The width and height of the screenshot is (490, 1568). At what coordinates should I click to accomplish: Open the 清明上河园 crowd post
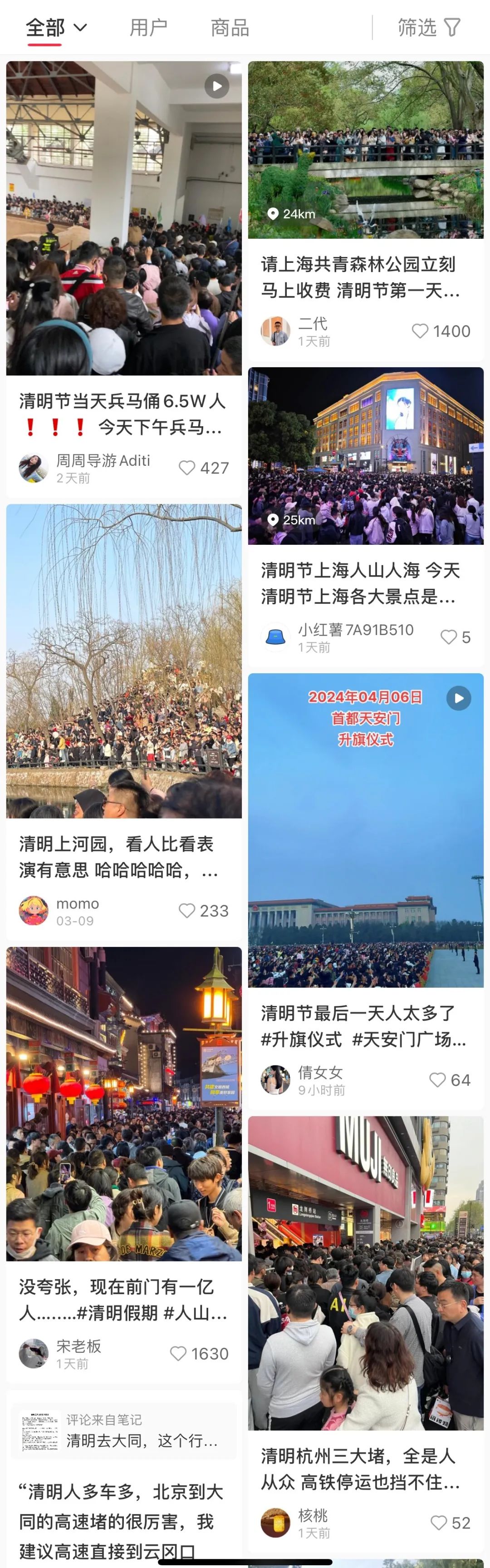(x=123, y=661)
